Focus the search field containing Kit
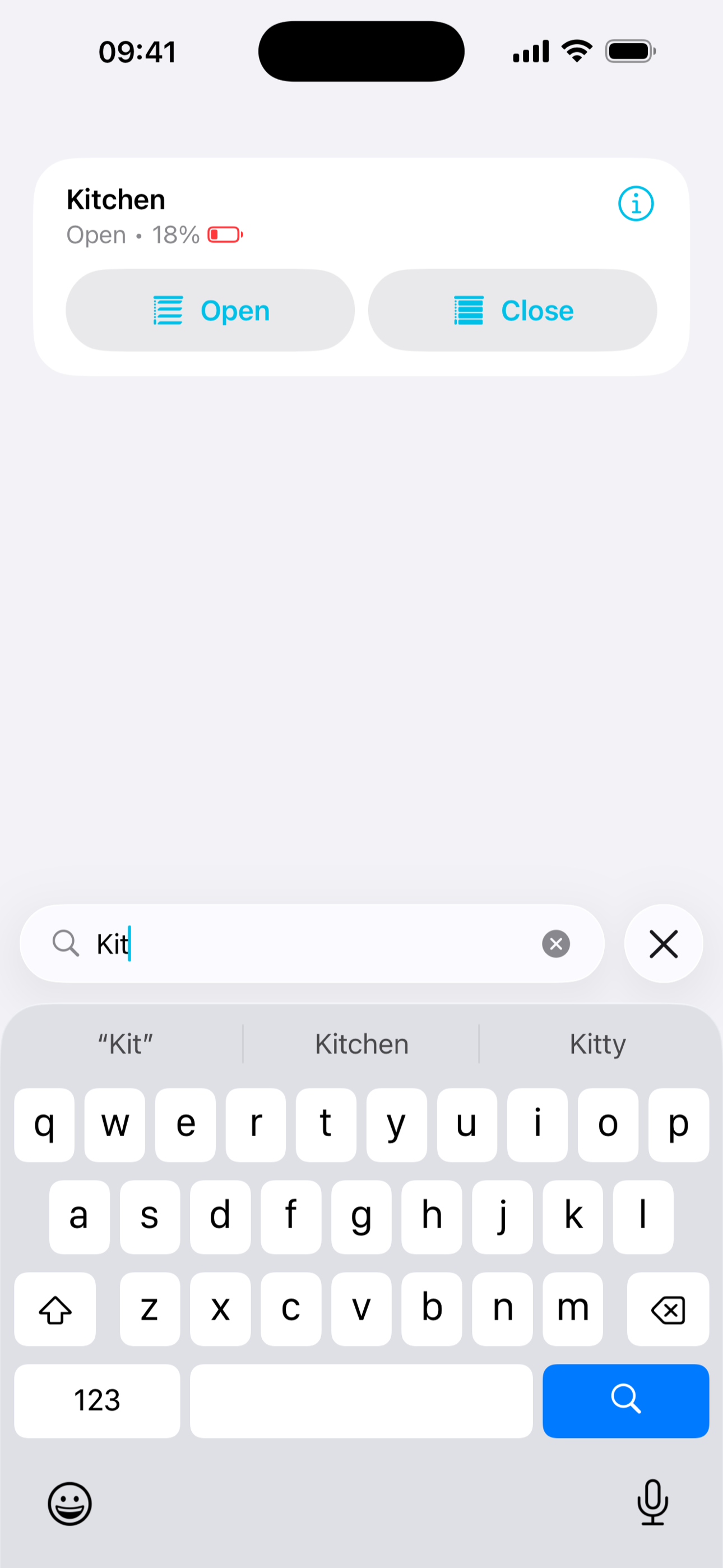Image resolution: width=723 pixels, height=1568 pixels. (x=312, y=943)
